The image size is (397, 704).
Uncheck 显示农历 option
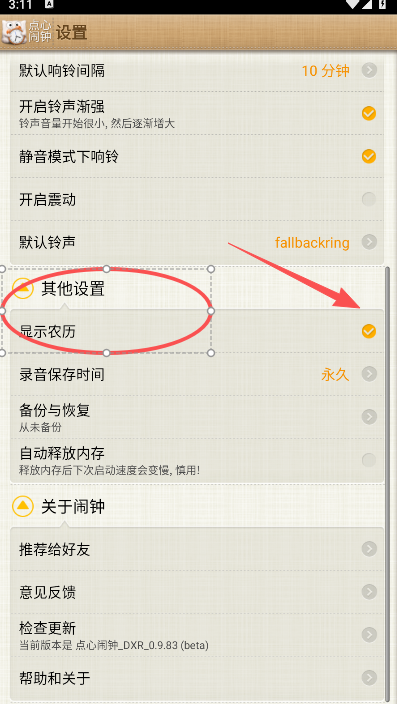(x=369, y=331)
